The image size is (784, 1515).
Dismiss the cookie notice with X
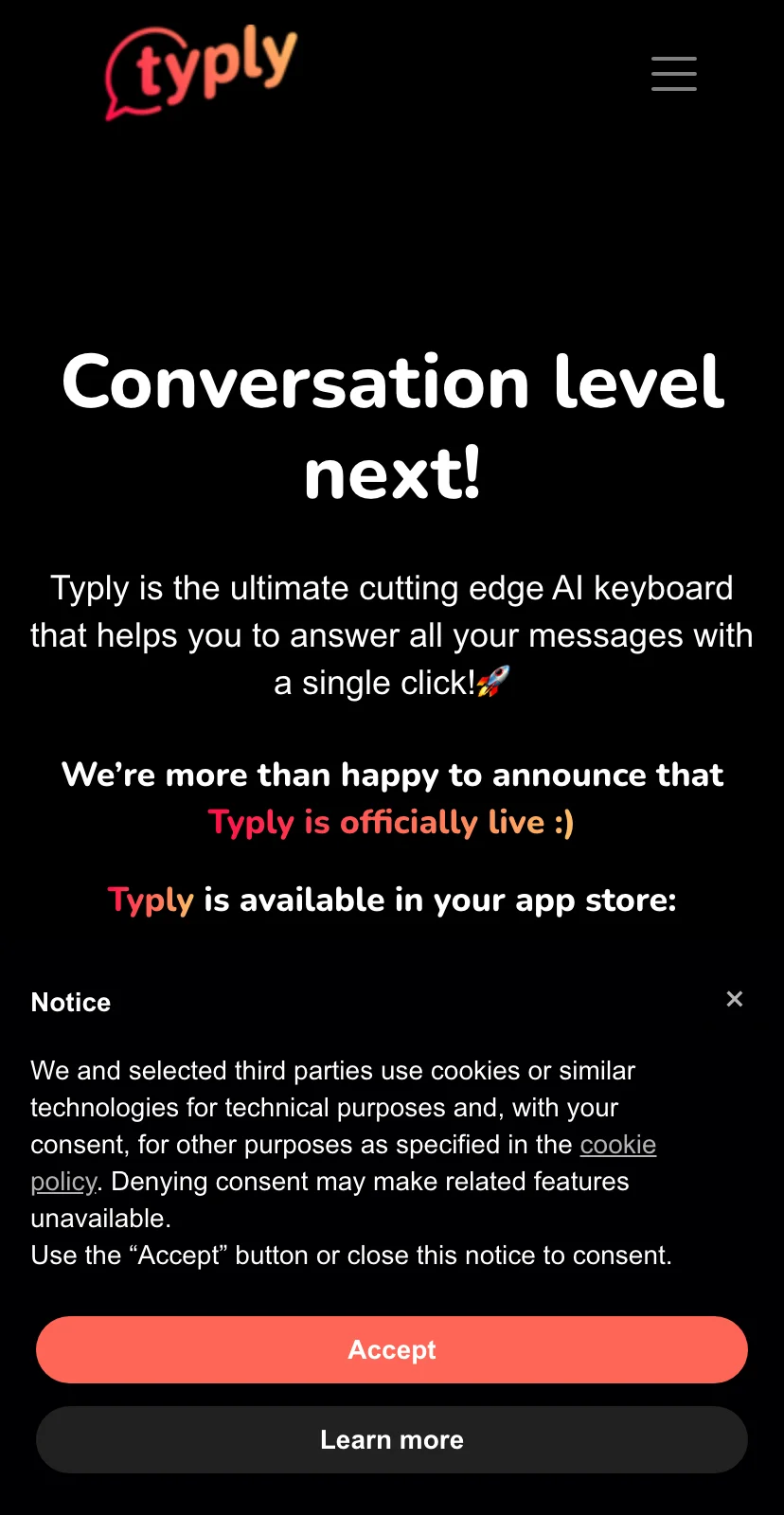[x=735, y=999]
